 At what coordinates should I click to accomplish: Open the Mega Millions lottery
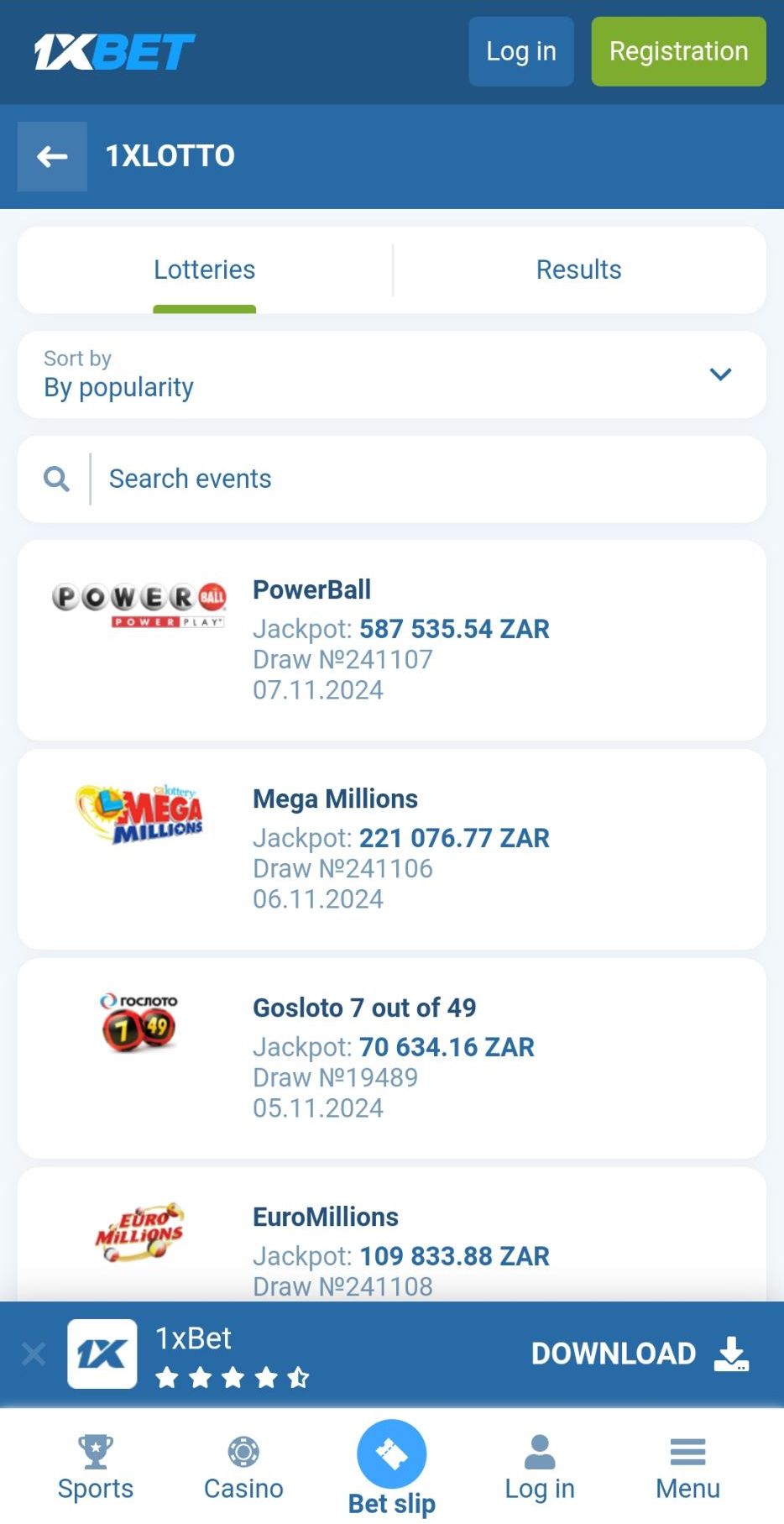[391, 849]
